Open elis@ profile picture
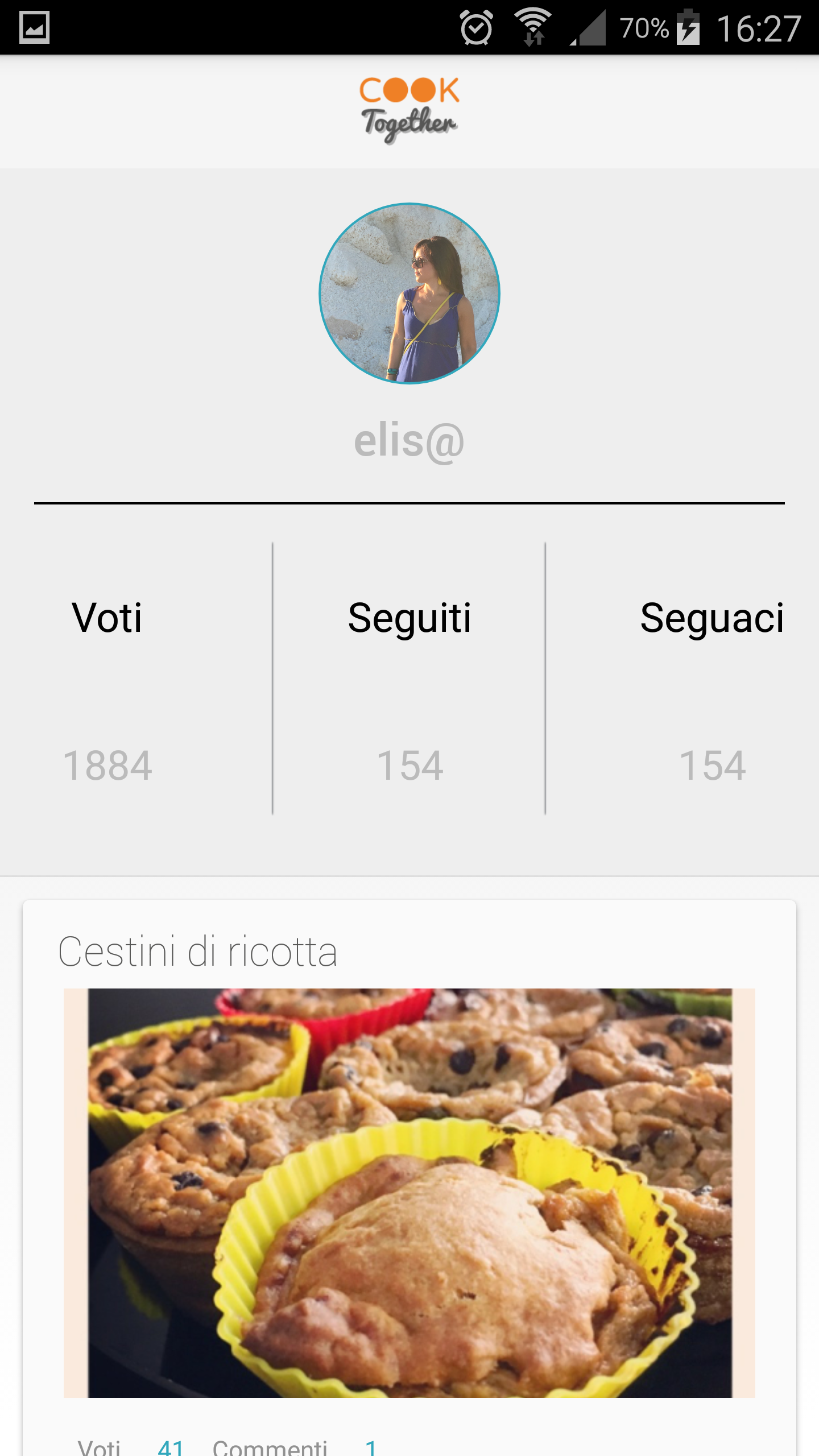The image size is (819, 1456). coord(409,293)
